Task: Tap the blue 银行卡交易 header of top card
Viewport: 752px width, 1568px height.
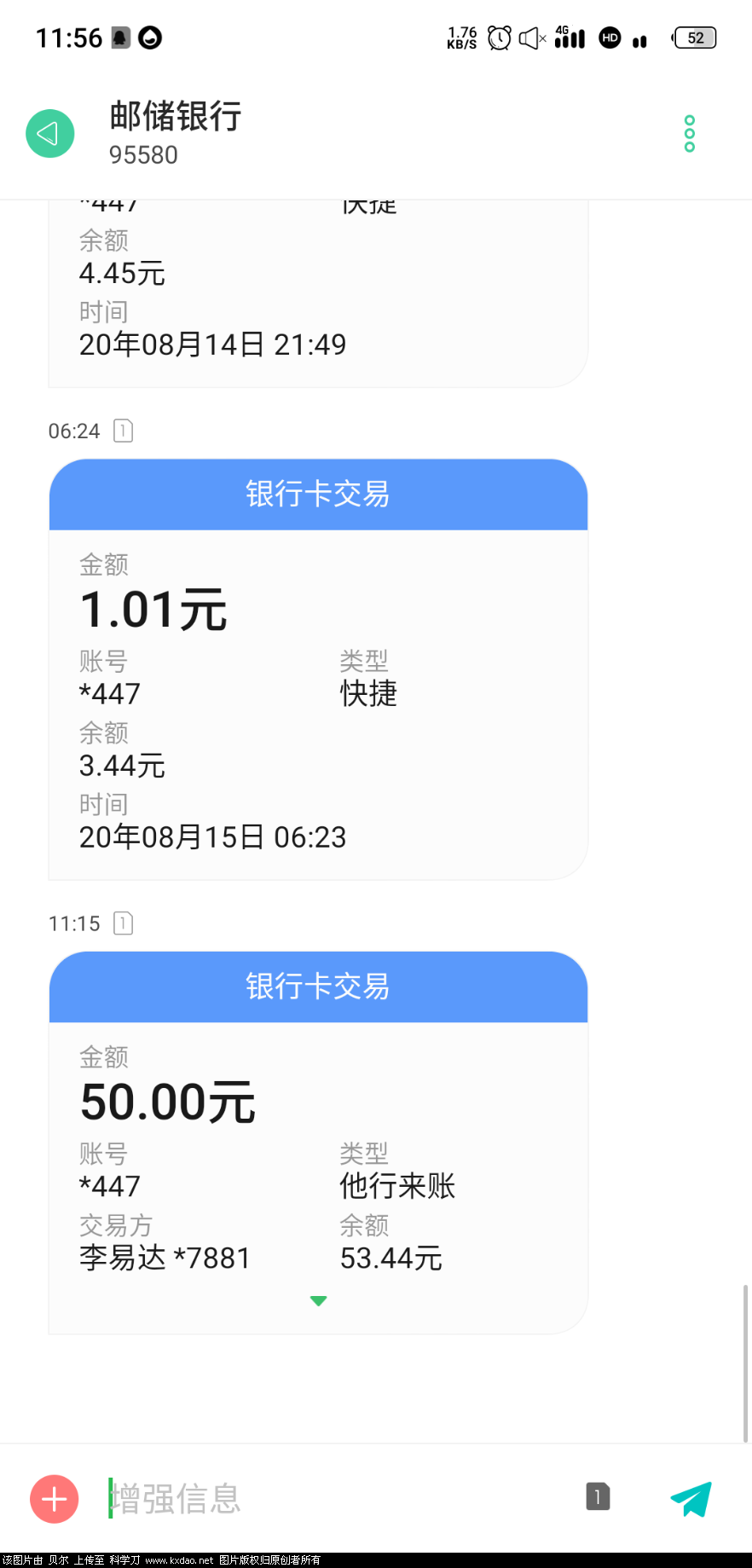Action: point(318,495)
